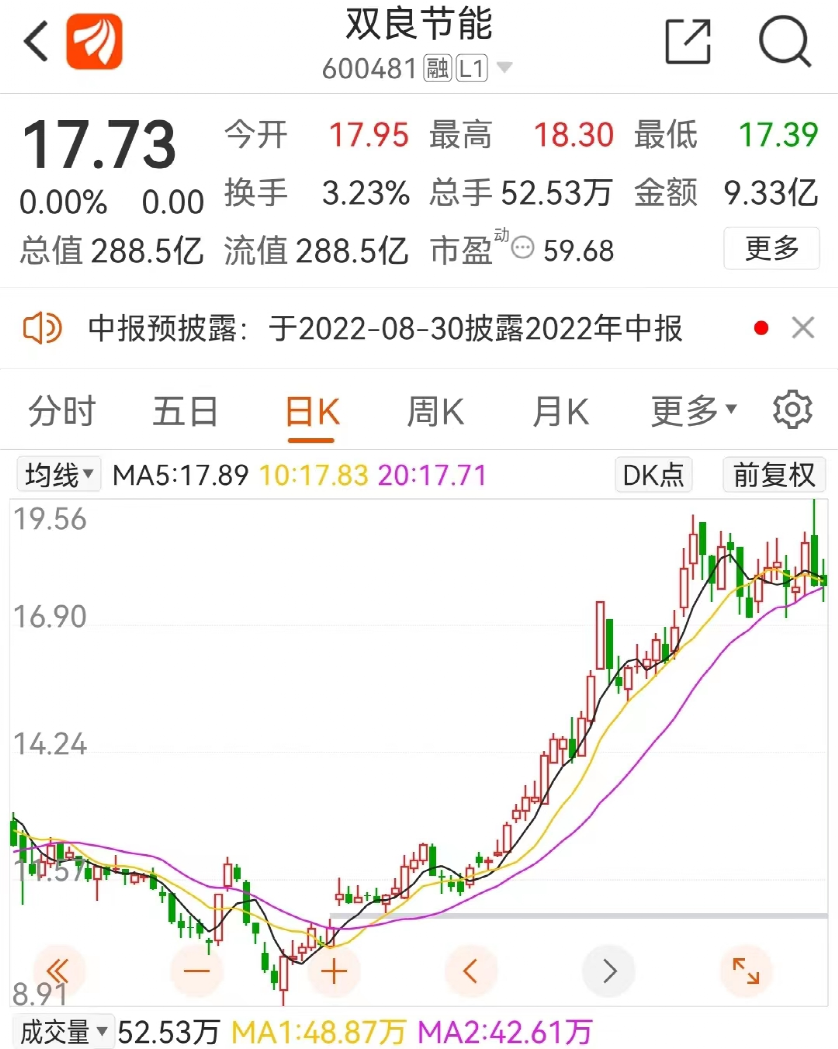Screen dimensions: 838x1049
Task: Switch to the 月K chart tab
Action: (560, 411)
